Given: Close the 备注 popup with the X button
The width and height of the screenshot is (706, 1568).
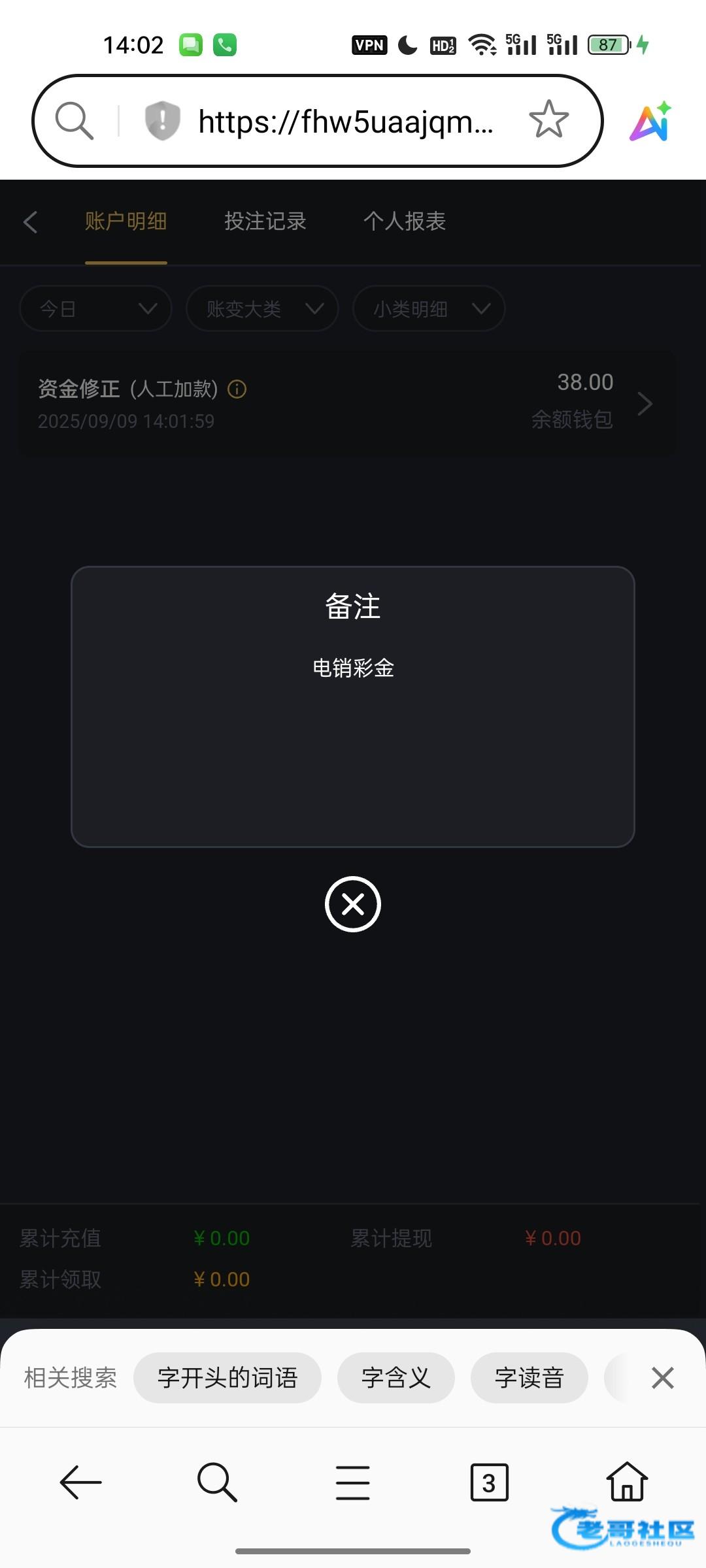Looking at the screenshot, I should point(352,904).
